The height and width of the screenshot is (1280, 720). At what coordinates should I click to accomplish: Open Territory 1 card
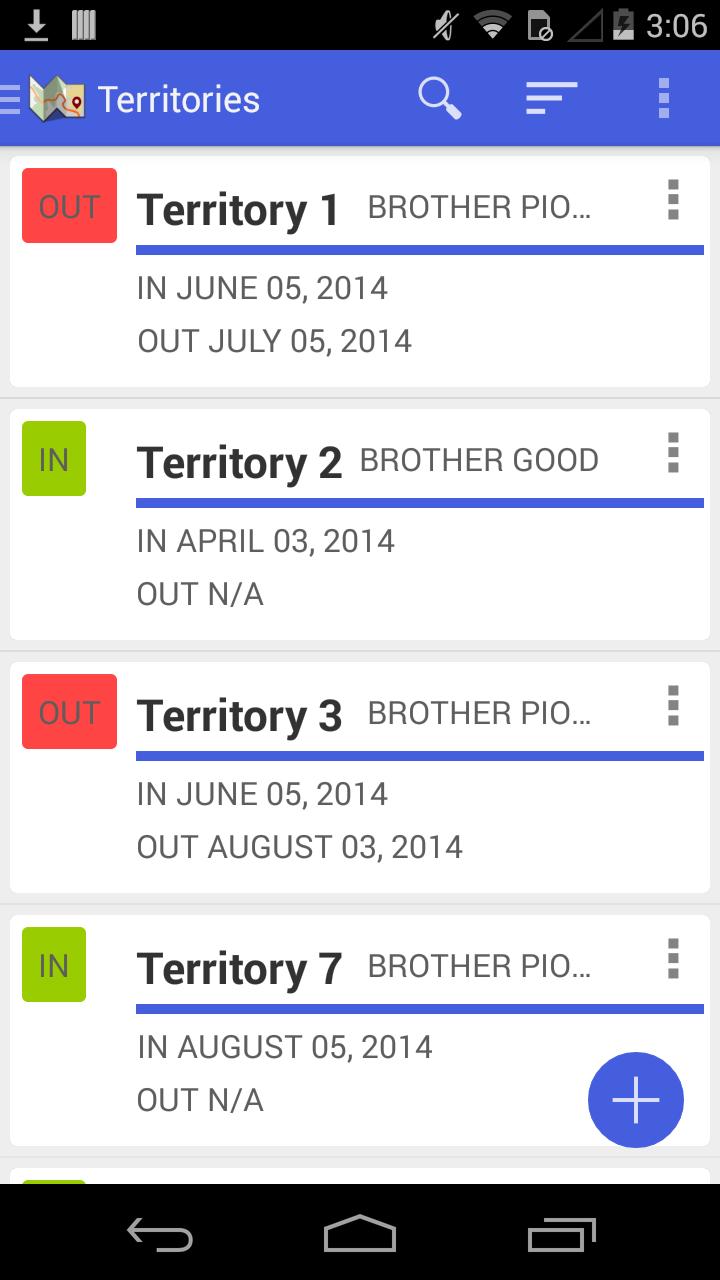point(360,300)
